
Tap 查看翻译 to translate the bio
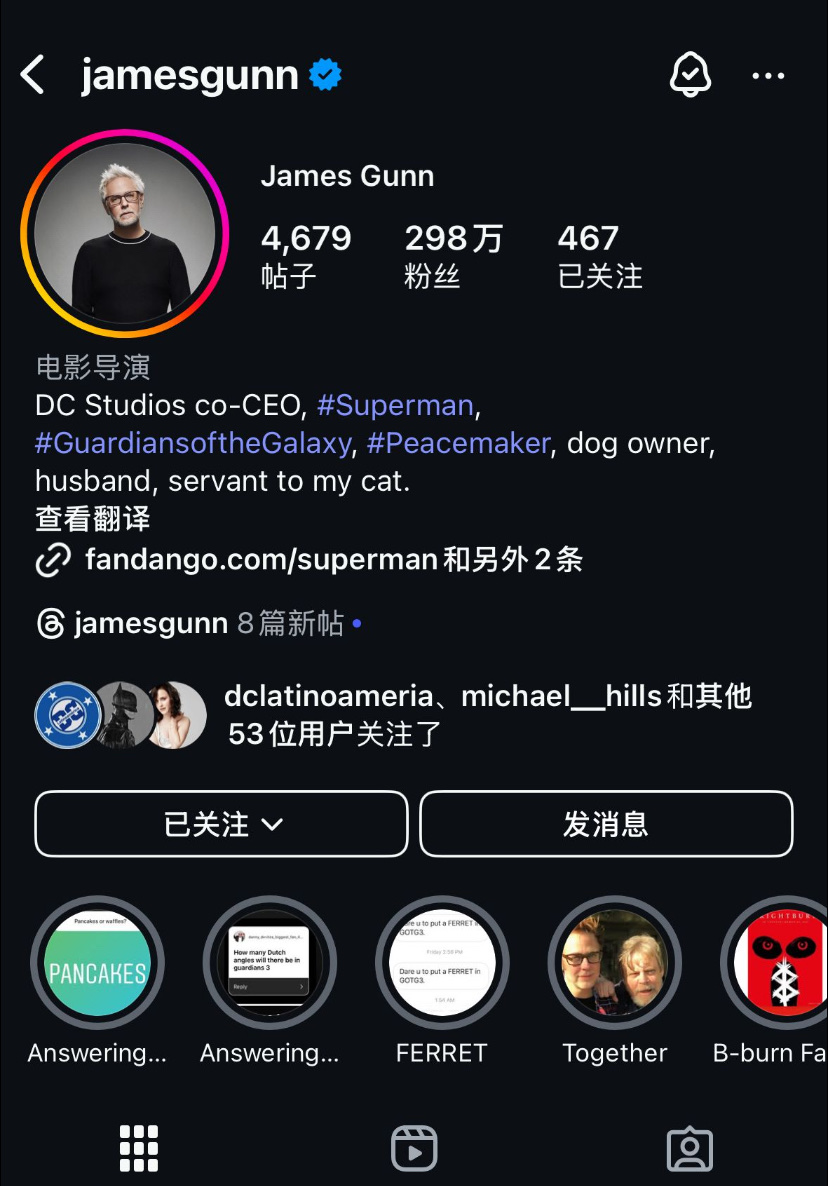pyautogui.click(x=92, y=519)
